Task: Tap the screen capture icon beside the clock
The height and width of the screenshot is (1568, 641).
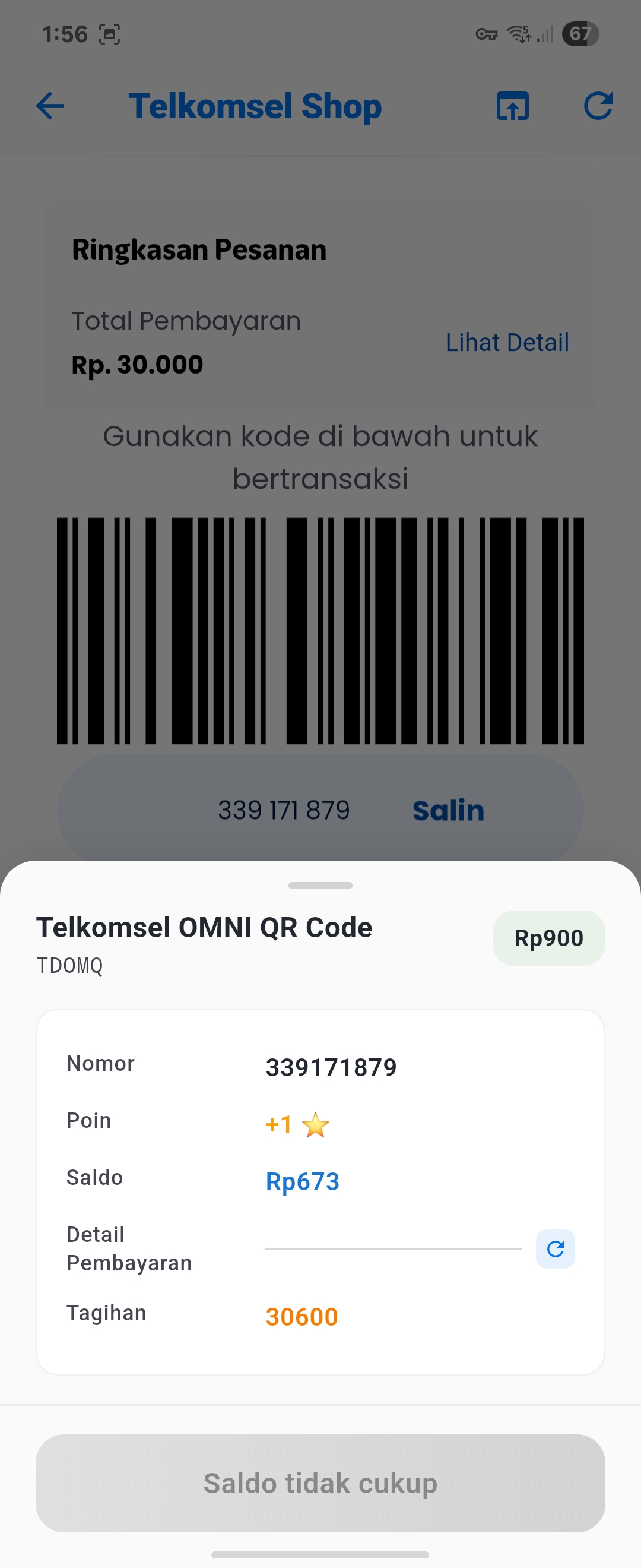Action: tap(108, 34)
